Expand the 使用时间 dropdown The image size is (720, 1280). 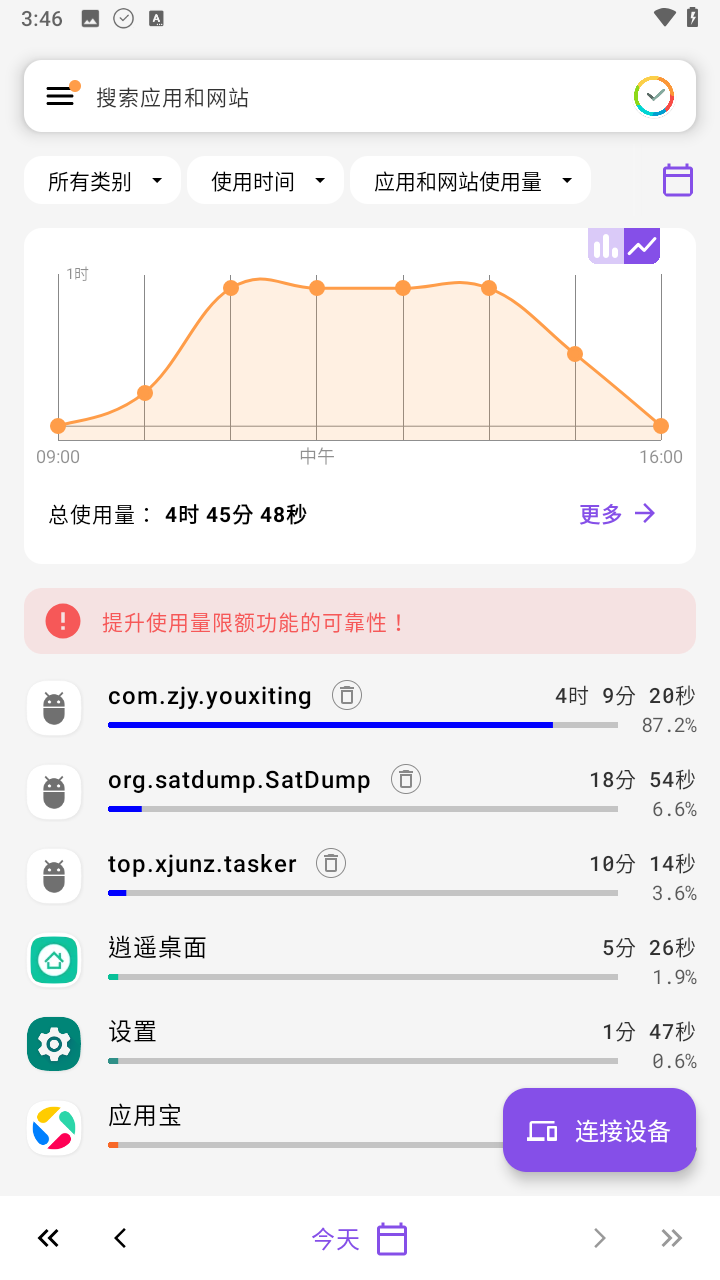[266, 181]
